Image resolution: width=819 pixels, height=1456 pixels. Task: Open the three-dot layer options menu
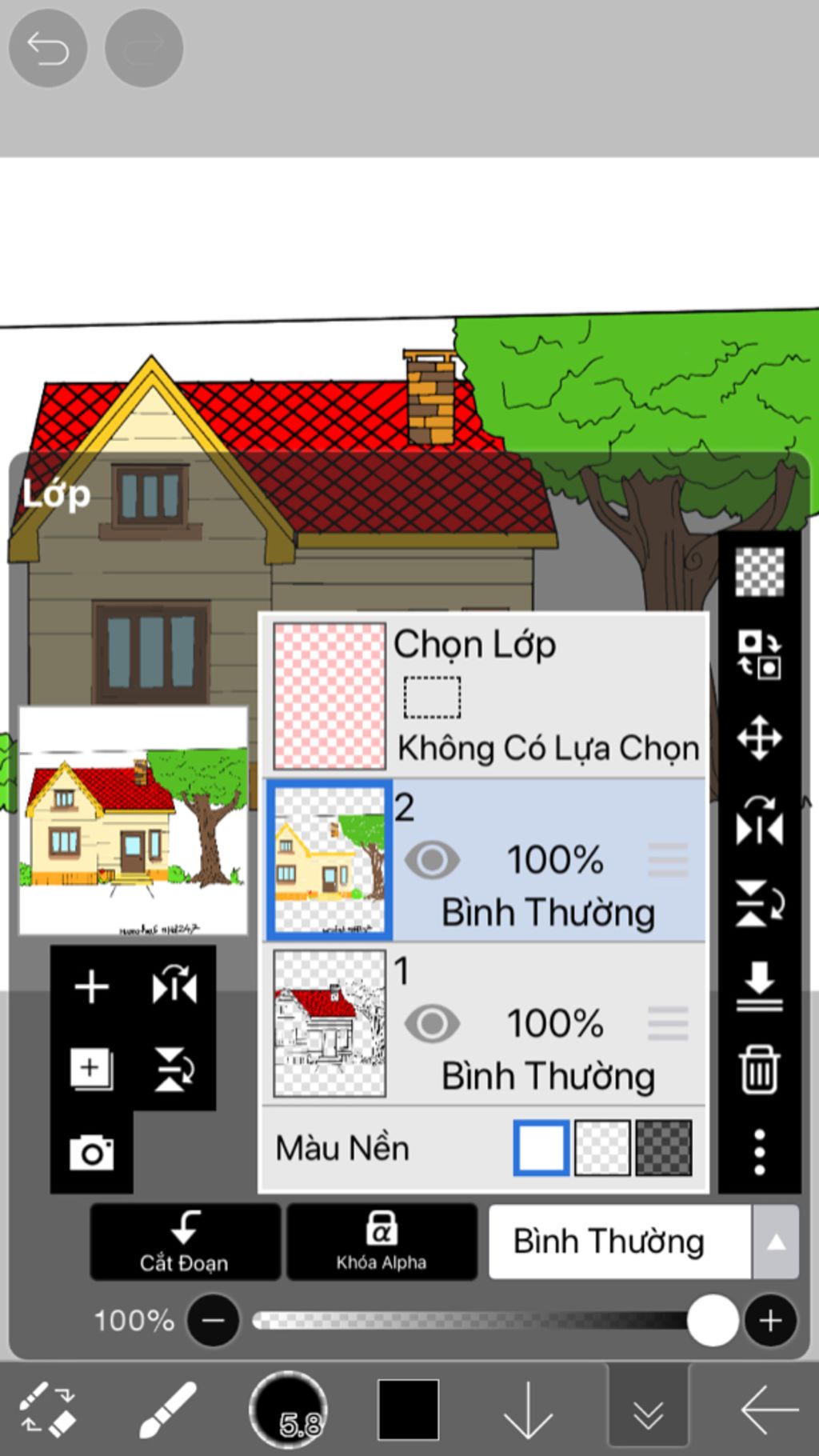tap(759, 1152)
